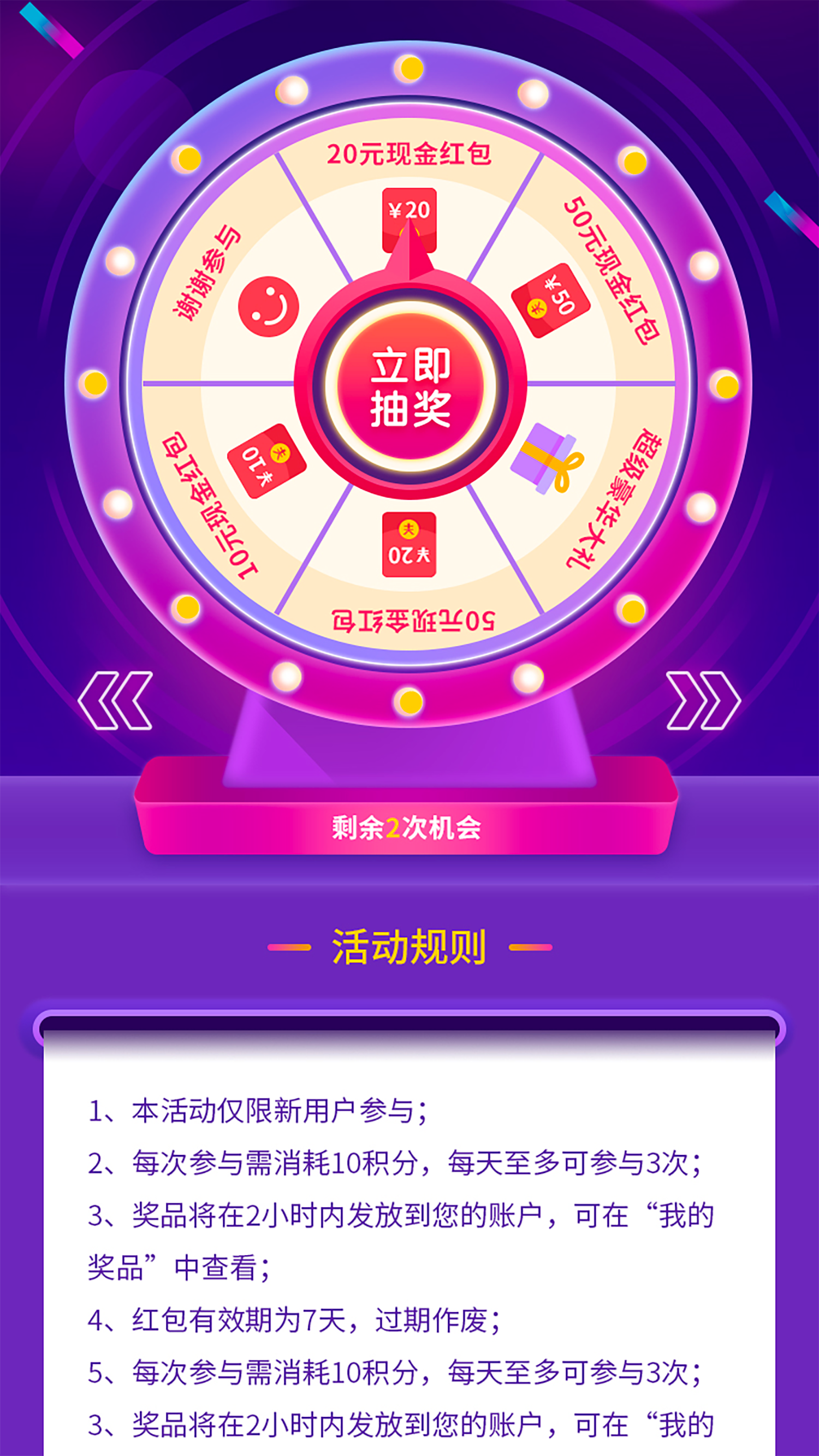819x1456 pixels.
Task: Tap the 立即抽奖 spin button
Action: tap(411, 386)
